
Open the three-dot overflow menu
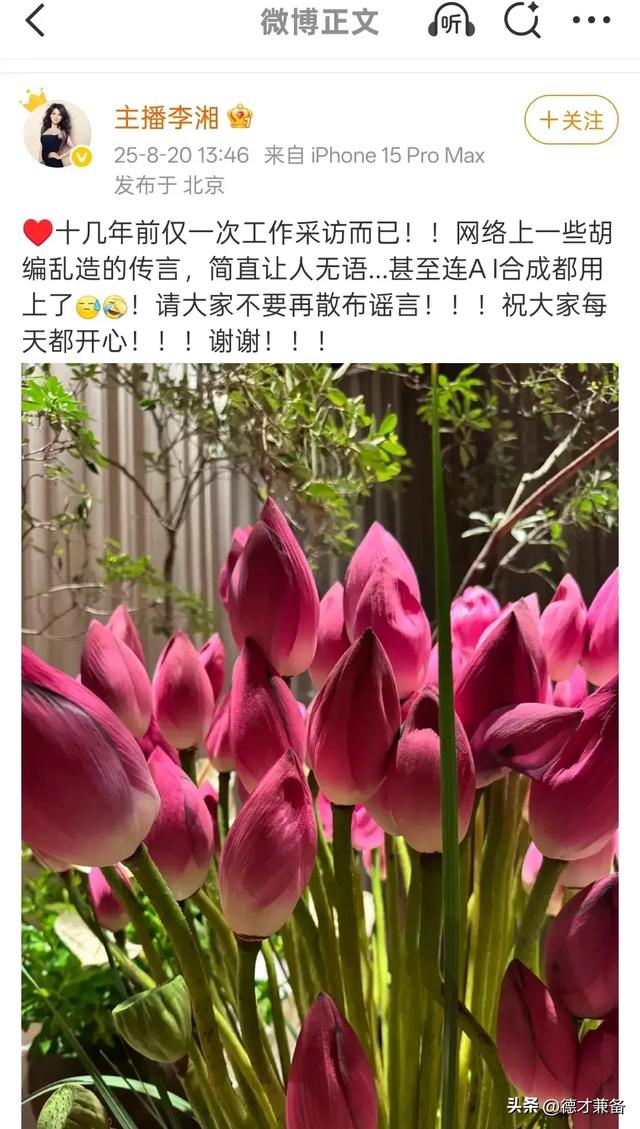pyautogui.click(x=591, y=20)
